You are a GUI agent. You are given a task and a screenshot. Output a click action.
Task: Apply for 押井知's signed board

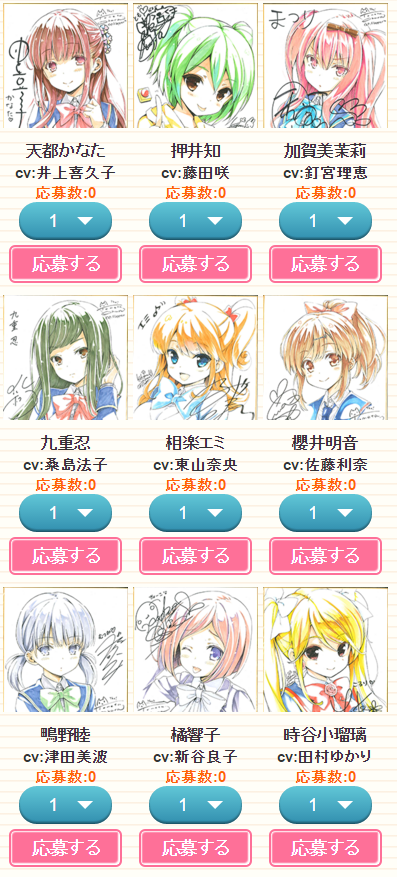(195, 263)
